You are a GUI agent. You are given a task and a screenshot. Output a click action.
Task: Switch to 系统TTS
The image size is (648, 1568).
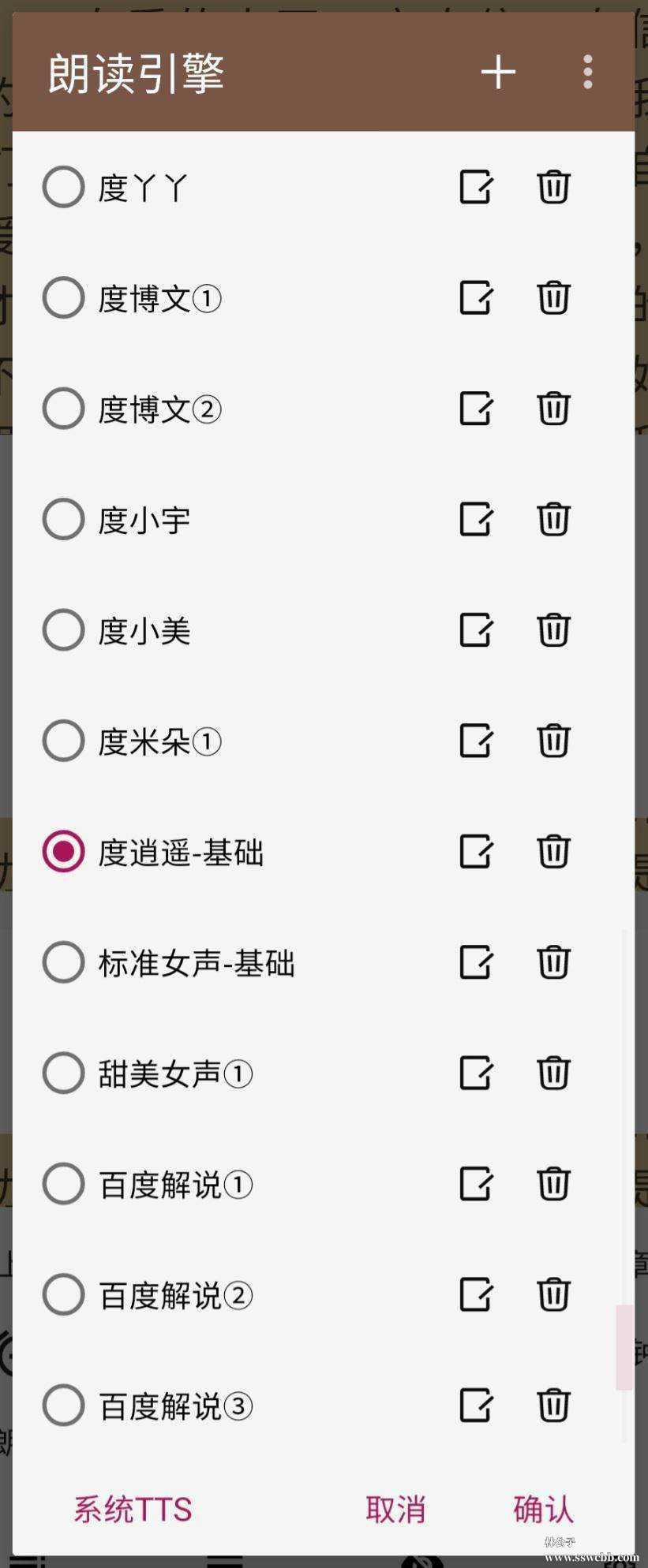pos(132,1509)
